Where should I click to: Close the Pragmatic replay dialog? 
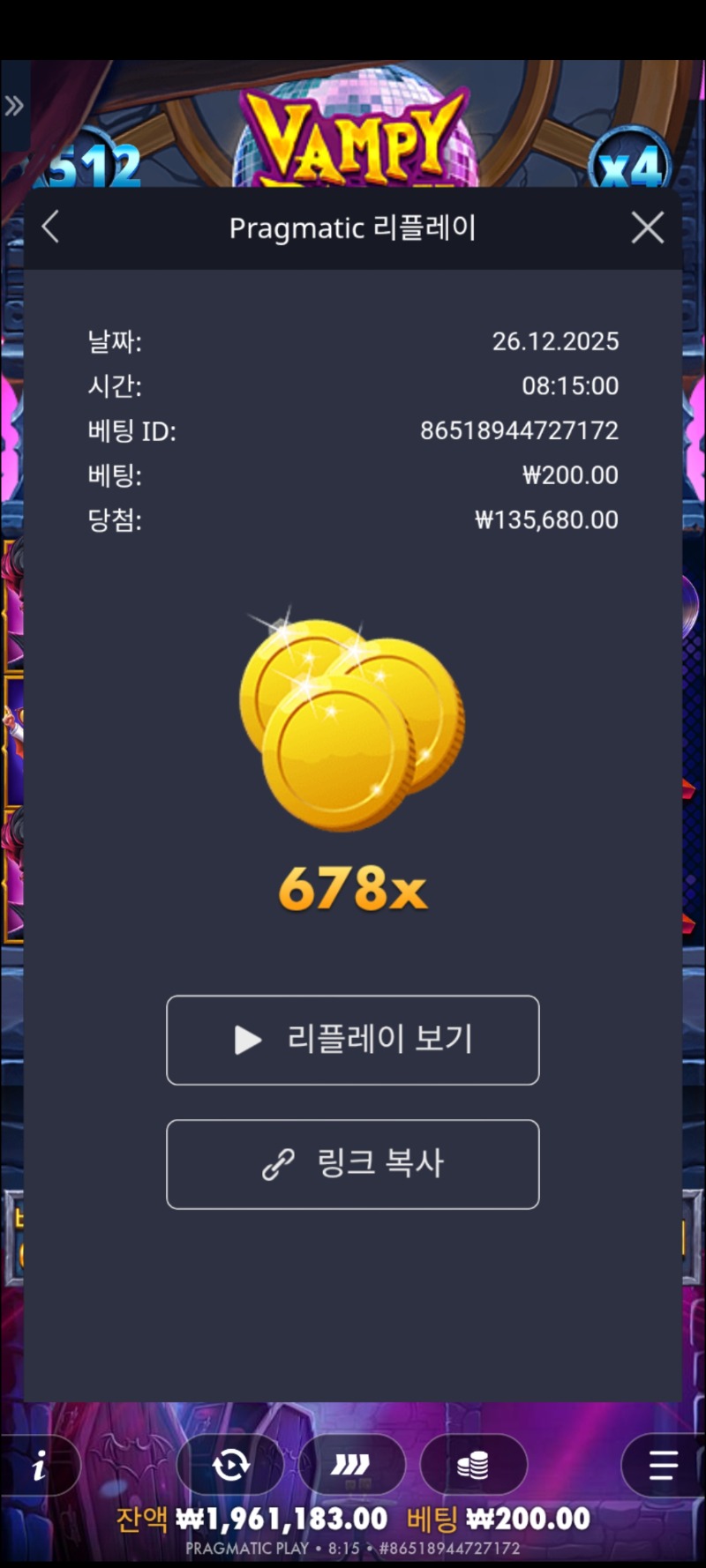pyautogui.click(x=648, y=228)
